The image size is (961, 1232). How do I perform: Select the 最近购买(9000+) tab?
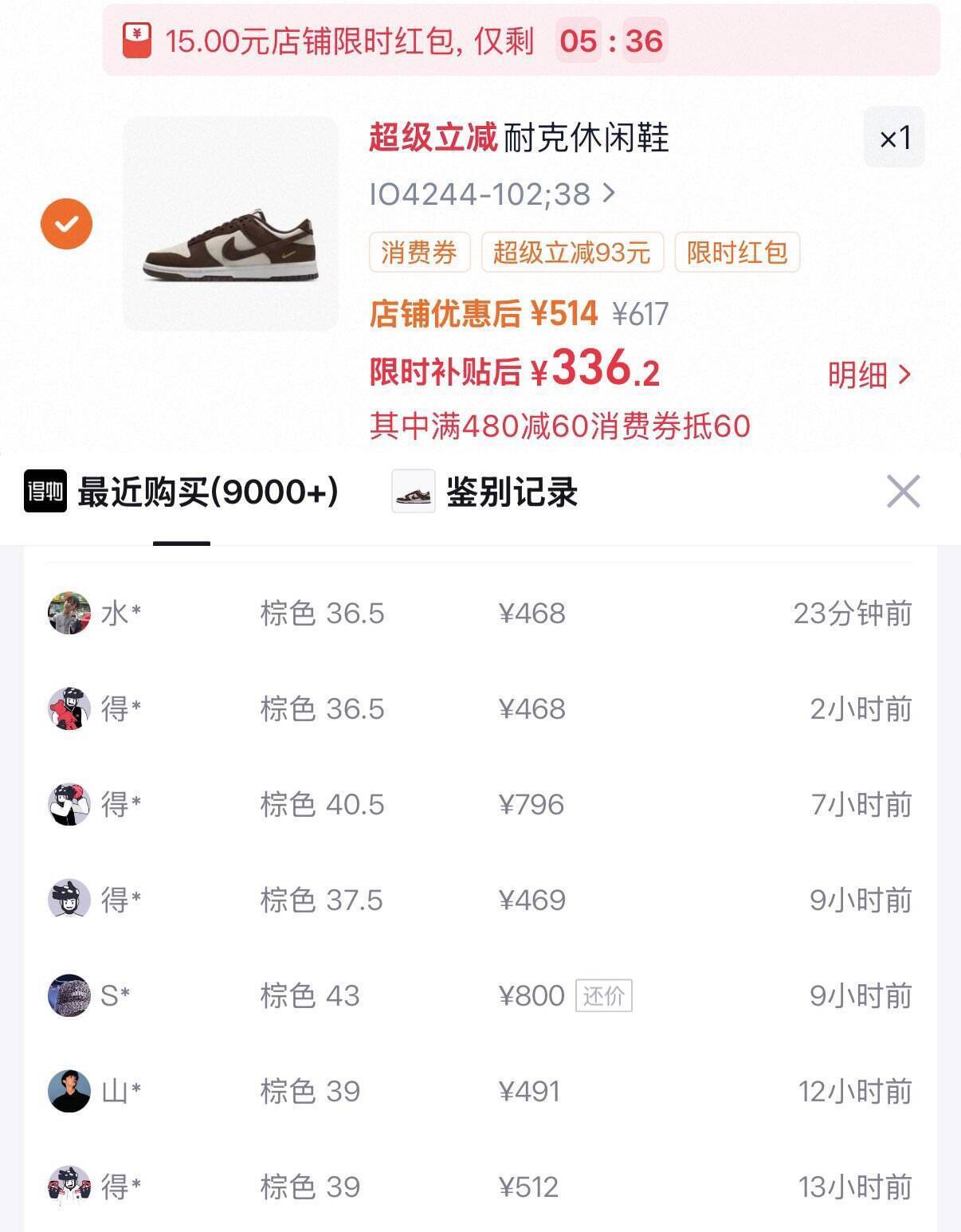(182, 492)
